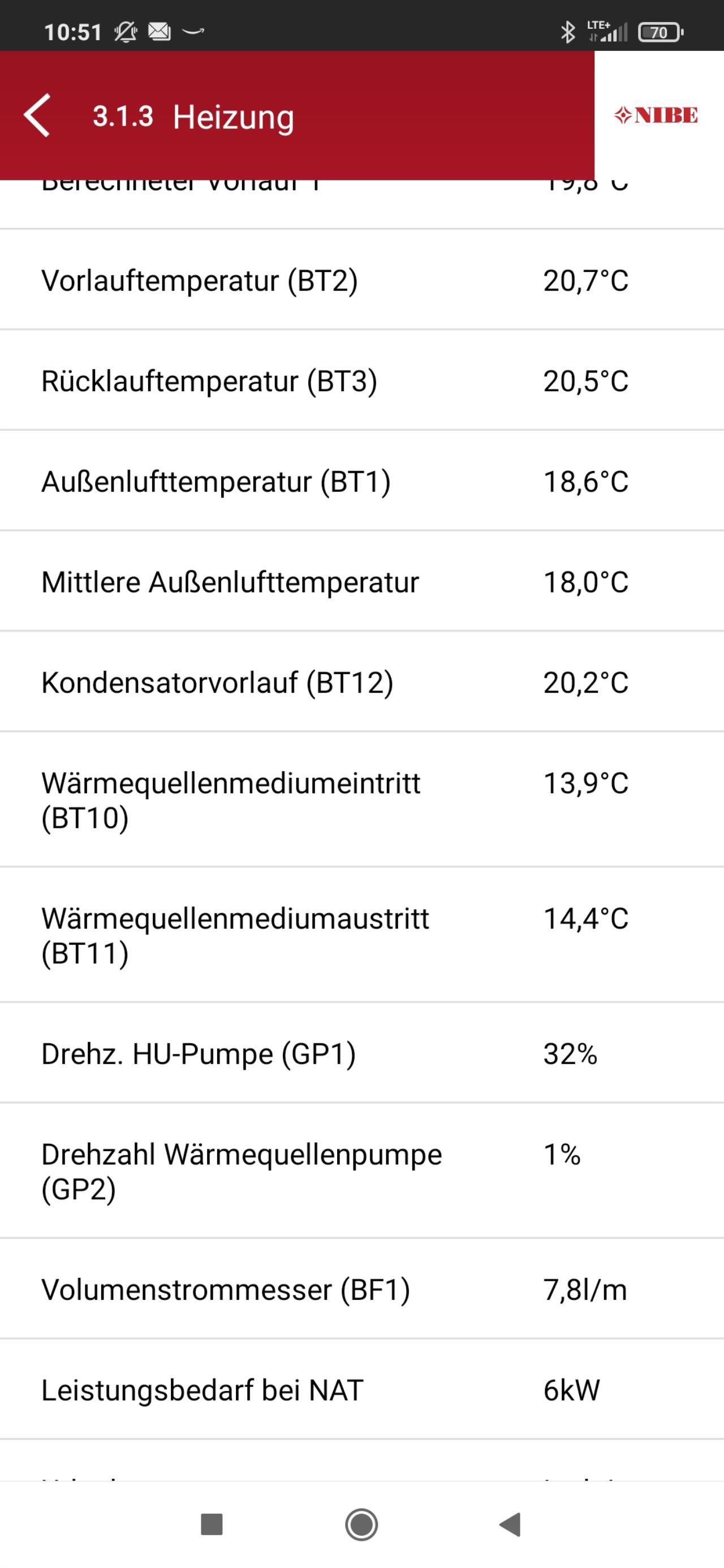This screenshot has height=1568, width=724.
Task: Tap the system back triangle
Action: pos(510,1525)
